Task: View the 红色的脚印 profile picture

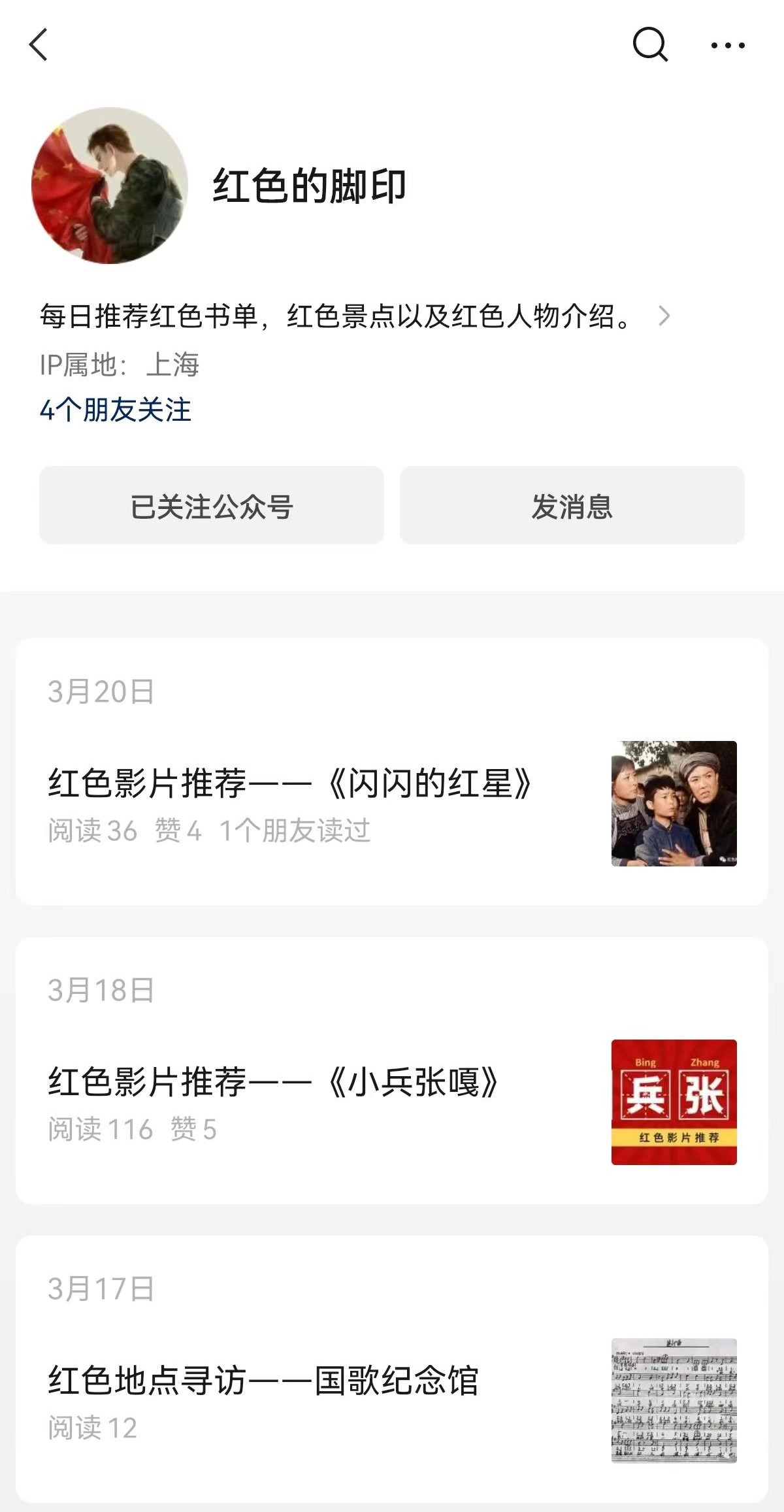Action: tap(110, 186)
